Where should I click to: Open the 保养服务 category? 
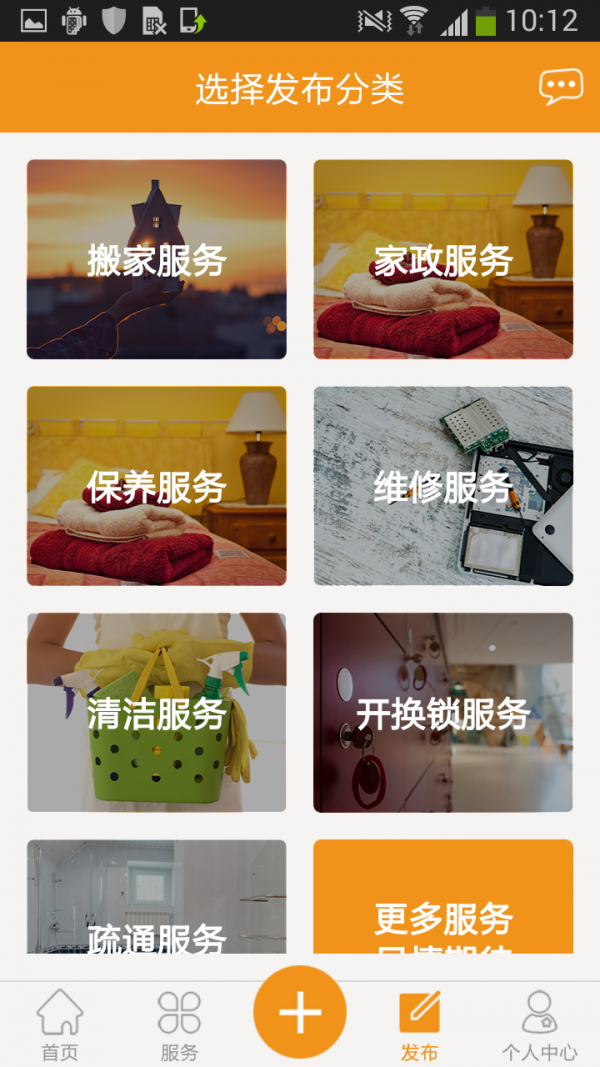click(x=157, y=486)
